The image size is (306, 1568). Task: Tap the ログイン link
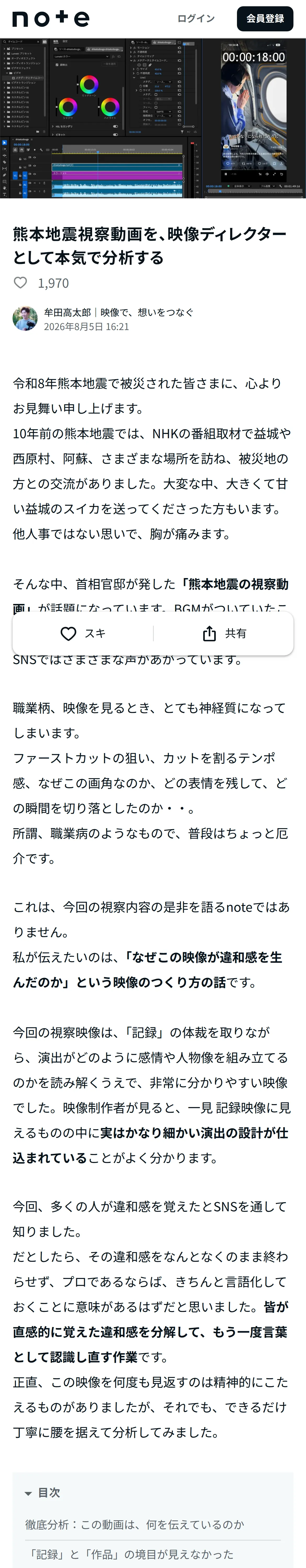196,19
